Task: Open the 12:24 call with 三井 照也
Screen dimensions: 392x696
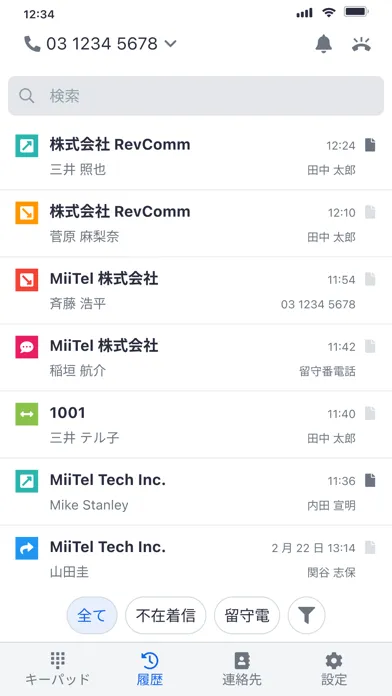Action: (196, 156)
